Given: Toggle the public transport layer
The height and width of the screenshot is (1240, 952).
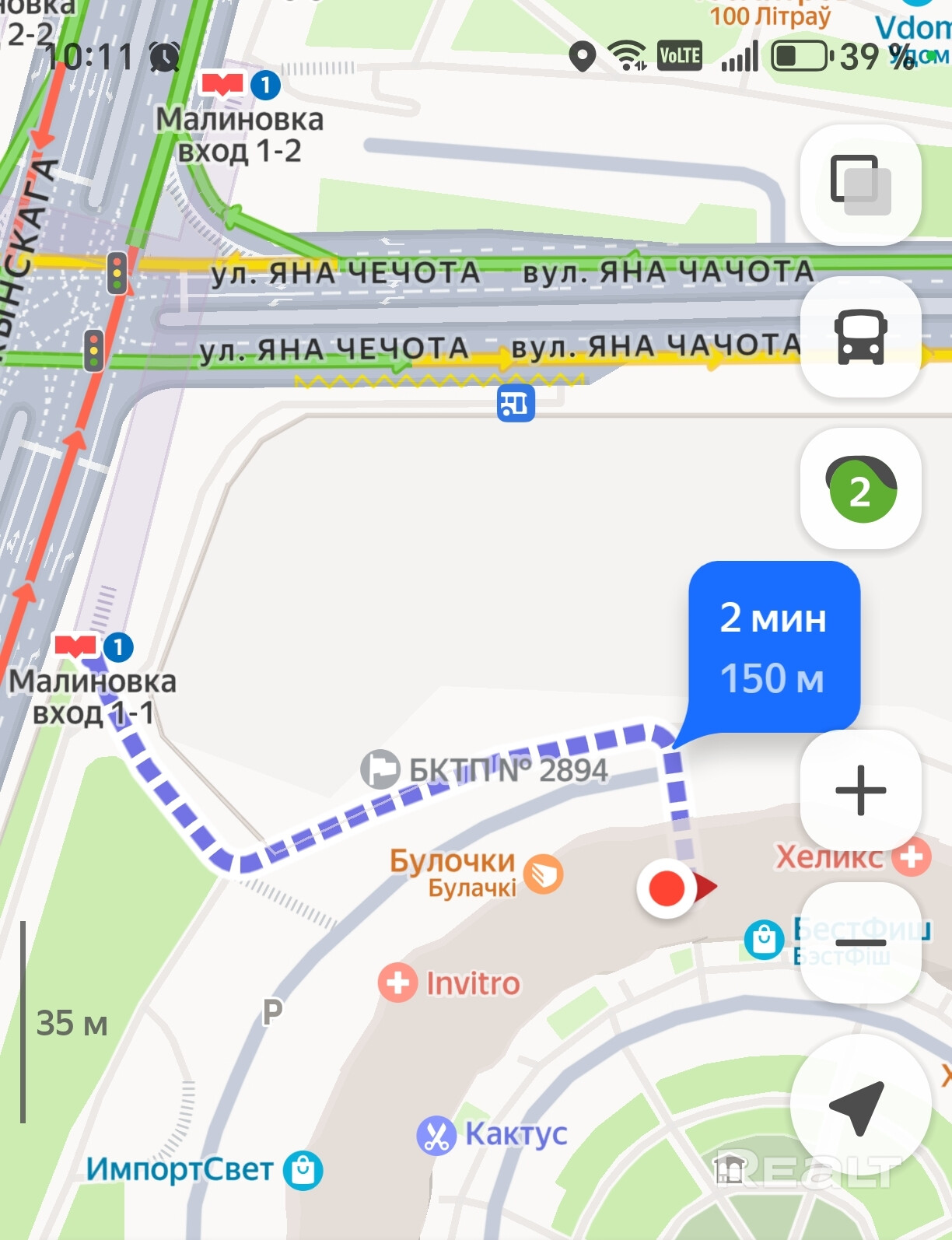Looking at the screenshot, I should pos(860,337).
